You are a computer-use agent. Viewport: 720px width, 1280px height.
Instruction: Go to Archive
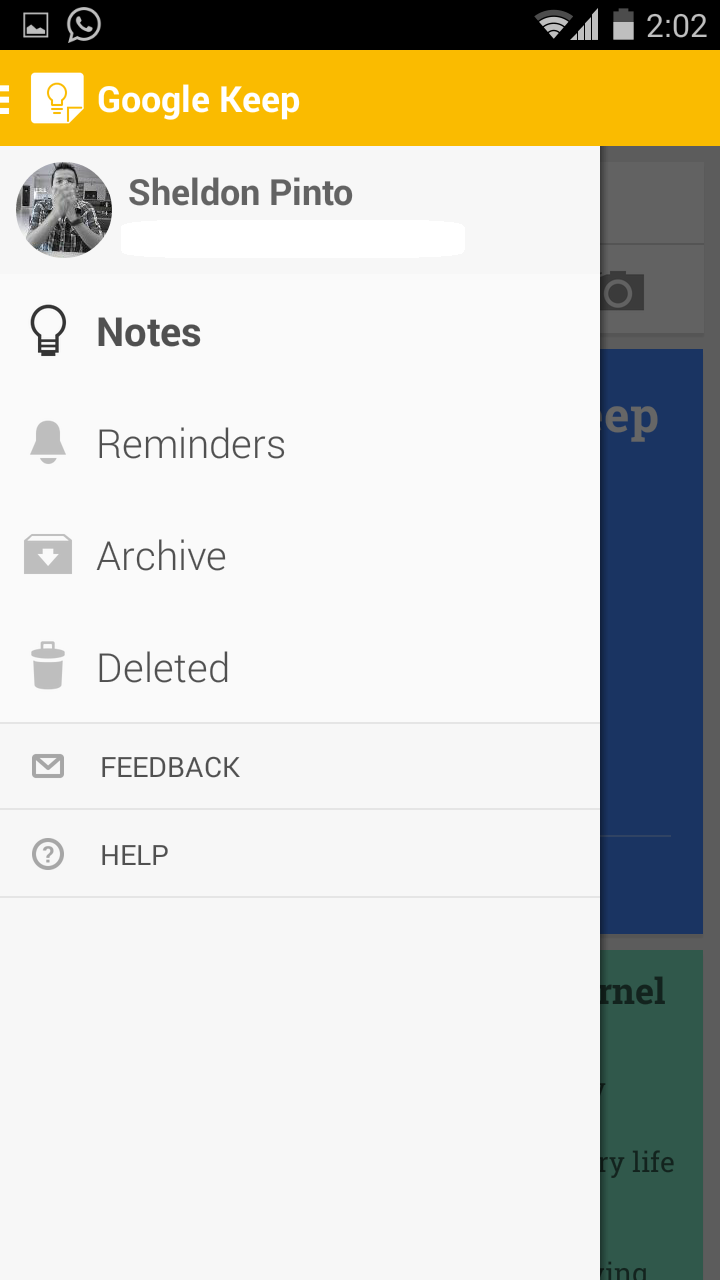tap(300, 556)
